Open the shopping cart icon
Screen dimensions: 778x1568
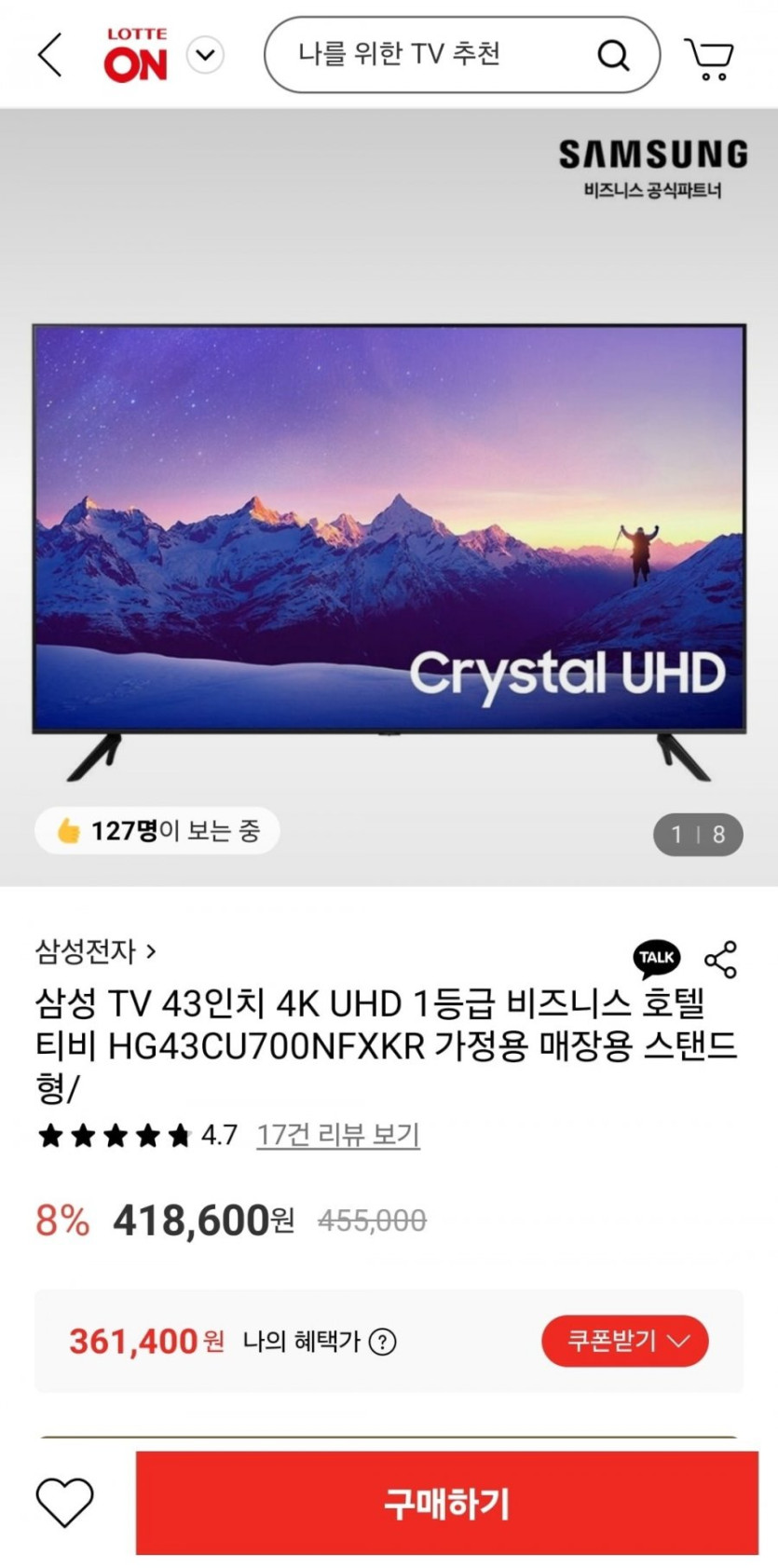click(710, 56)
